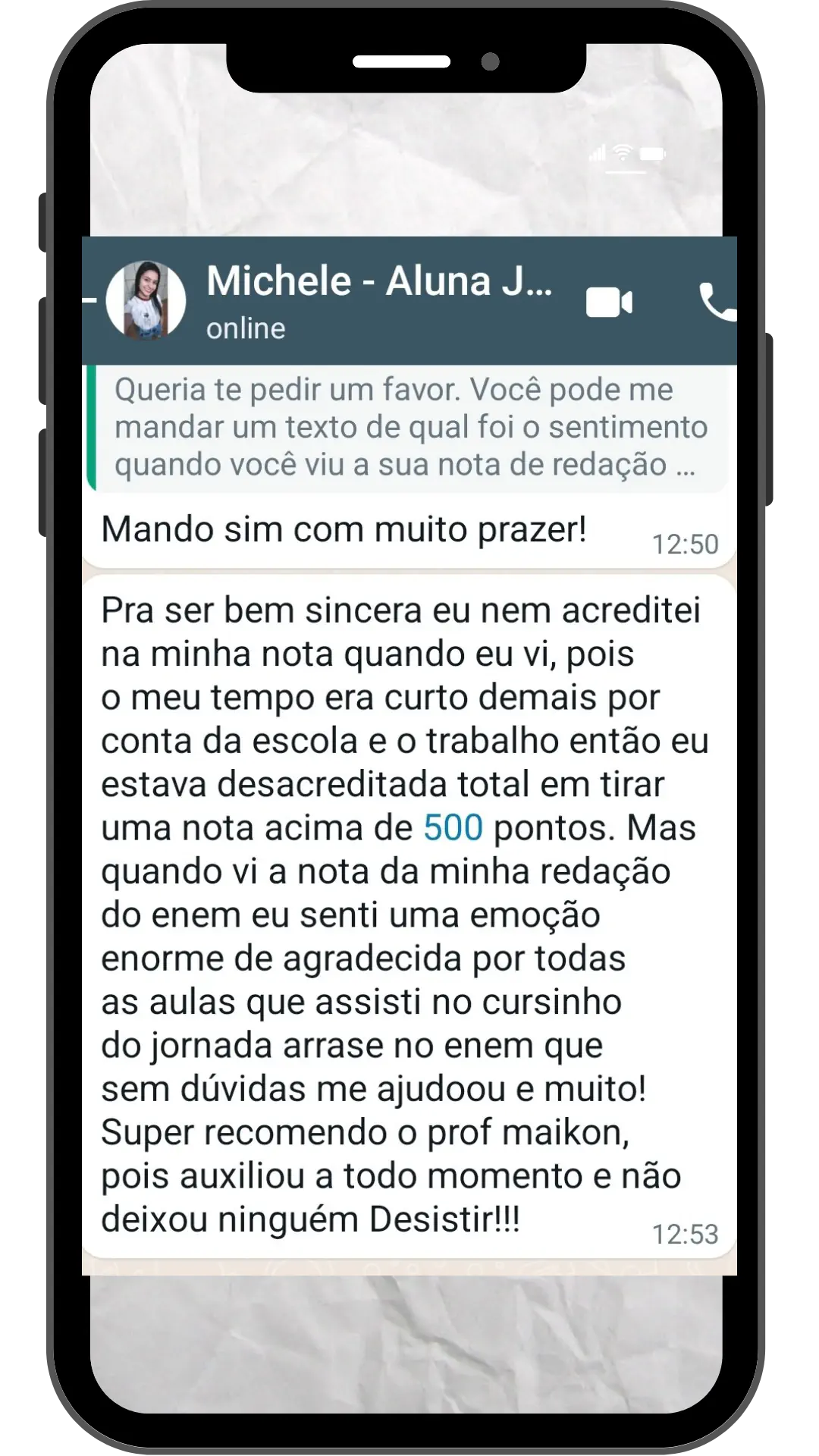Tap the battery indicator in status bar

click(652, 153)
